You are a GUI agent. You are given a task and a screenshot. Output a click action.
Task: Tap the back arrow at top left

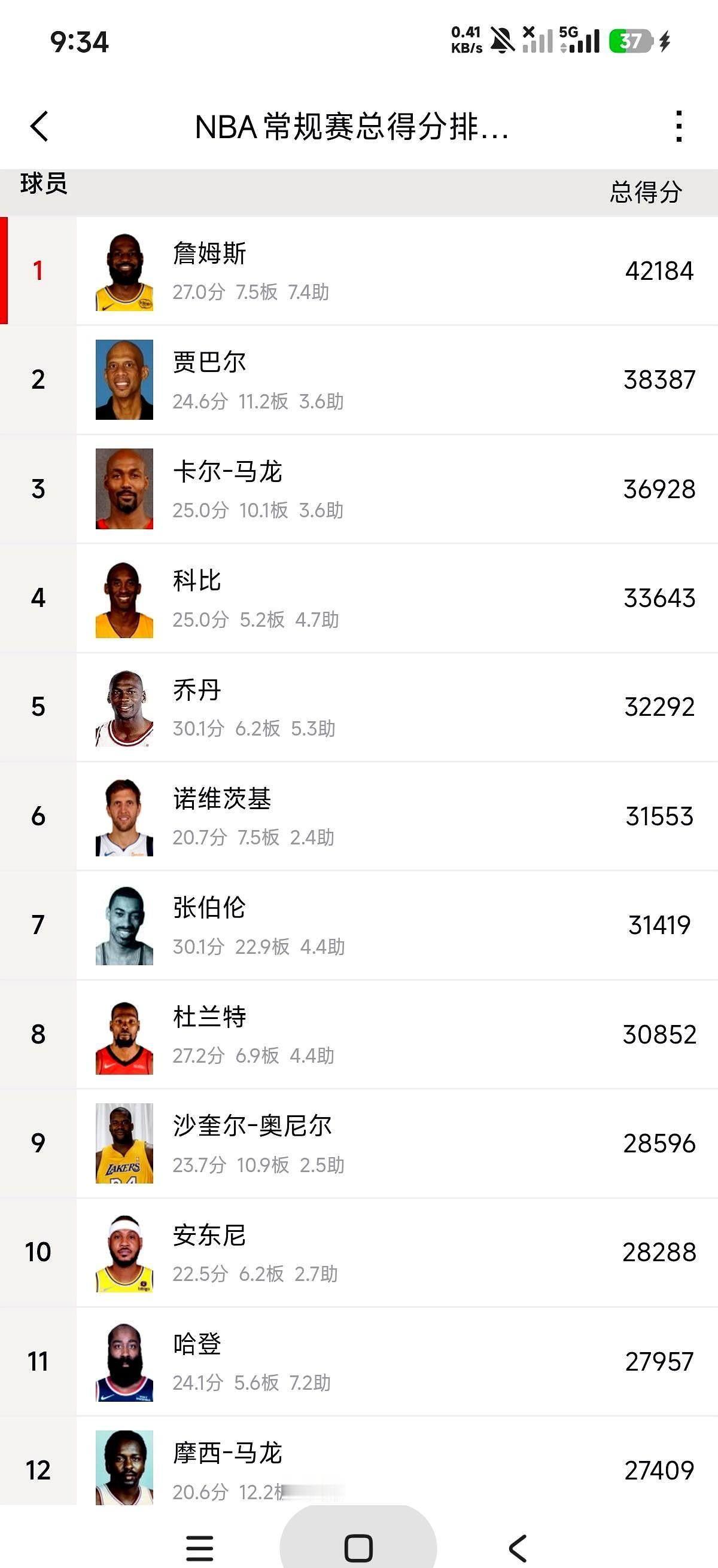pyautogui.click(x=39, y=128)
